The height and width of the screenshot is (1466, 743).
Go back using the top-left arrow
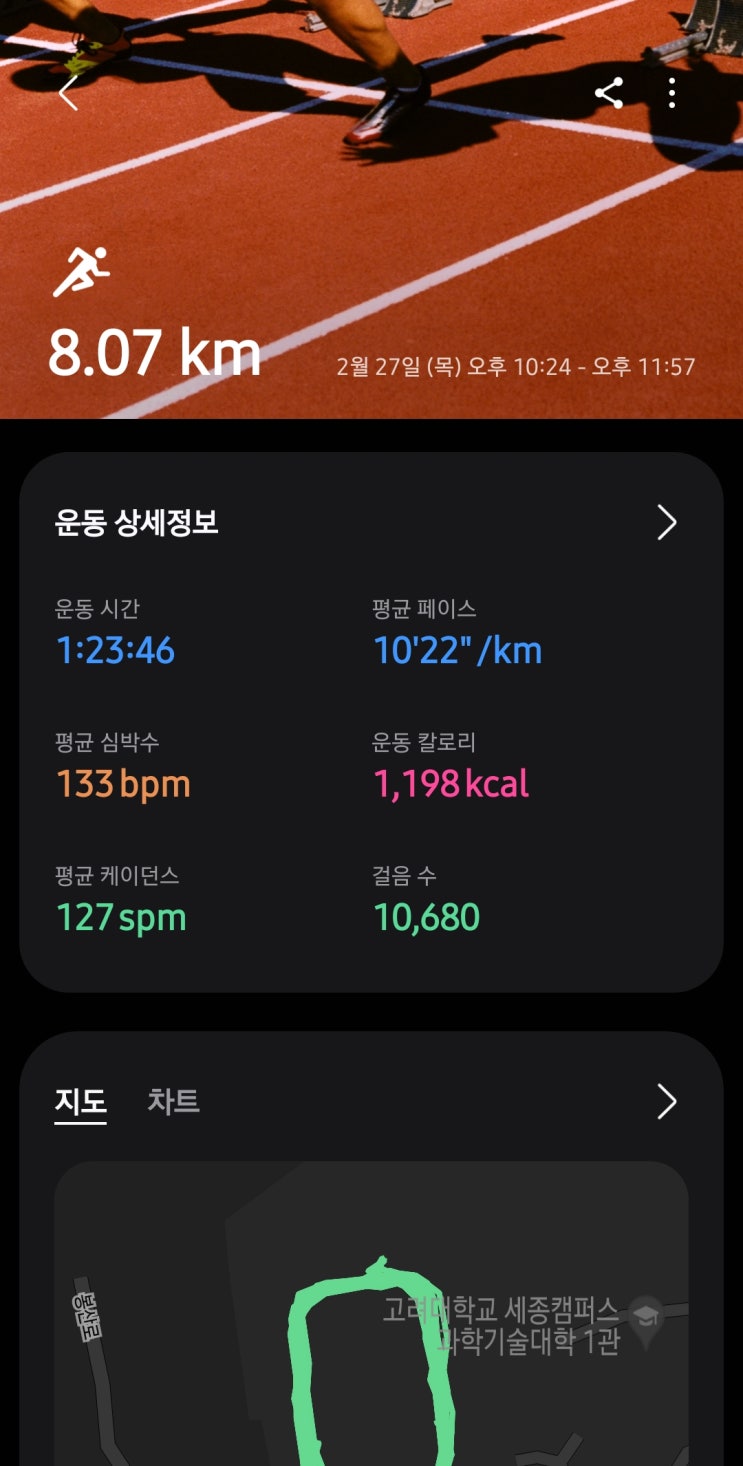[x=68, y=93]
